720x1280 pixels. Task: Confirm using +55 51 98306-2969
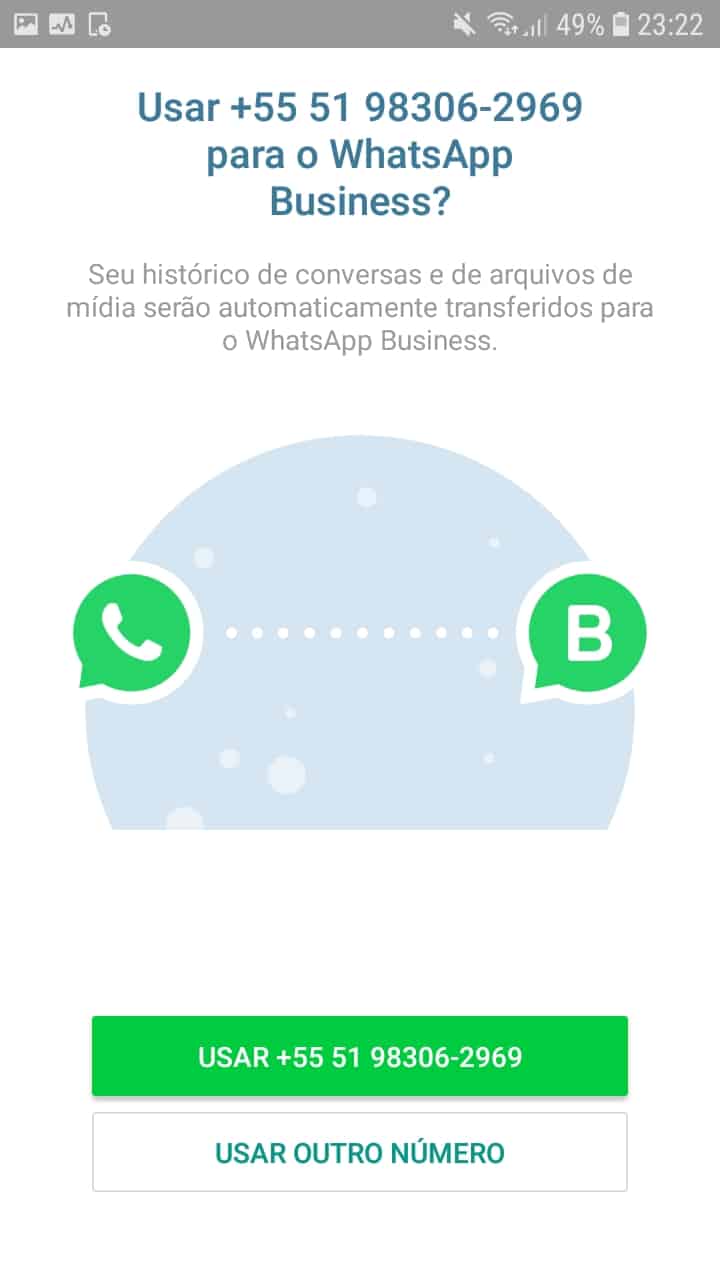(x=360, y=1056)
